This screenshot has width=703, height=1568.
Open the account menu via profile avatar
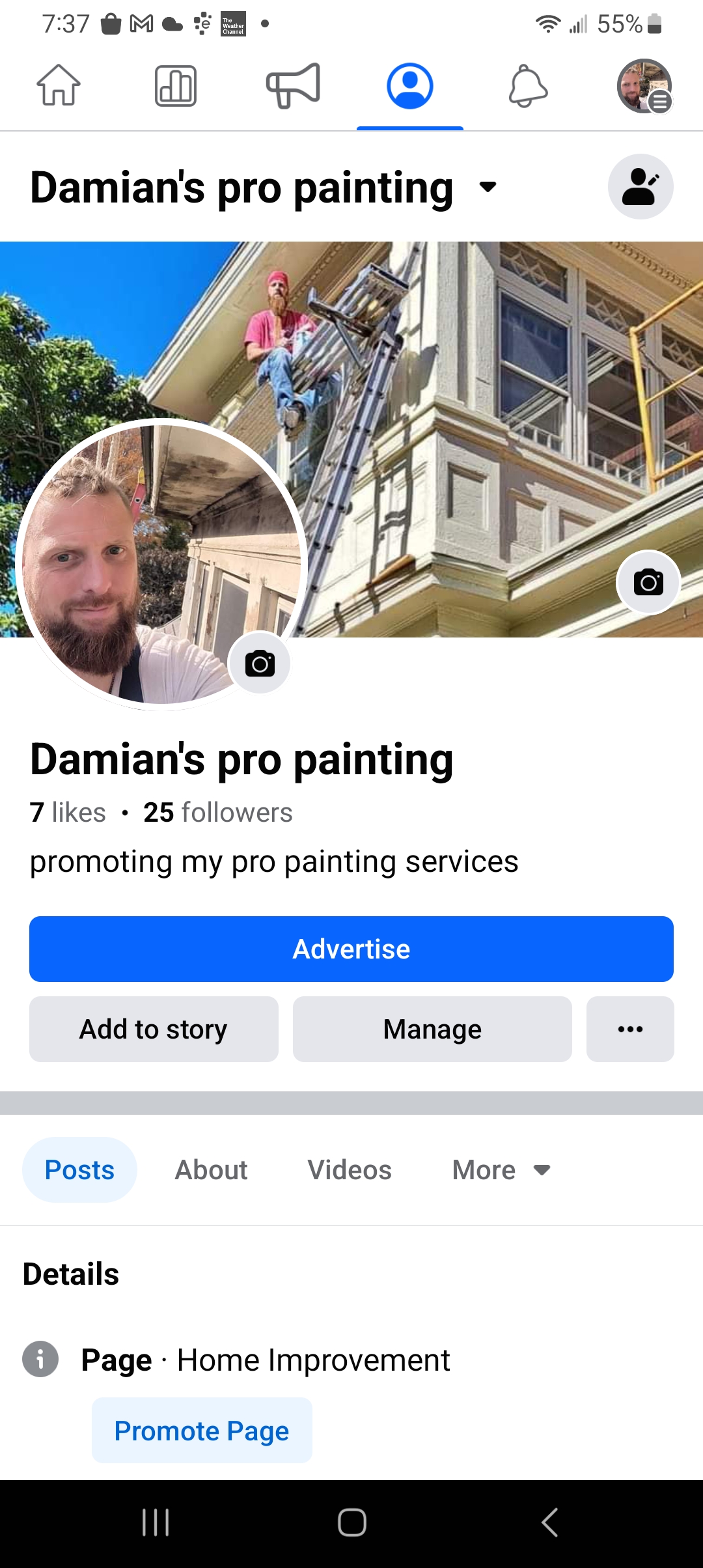pos(643,87)
